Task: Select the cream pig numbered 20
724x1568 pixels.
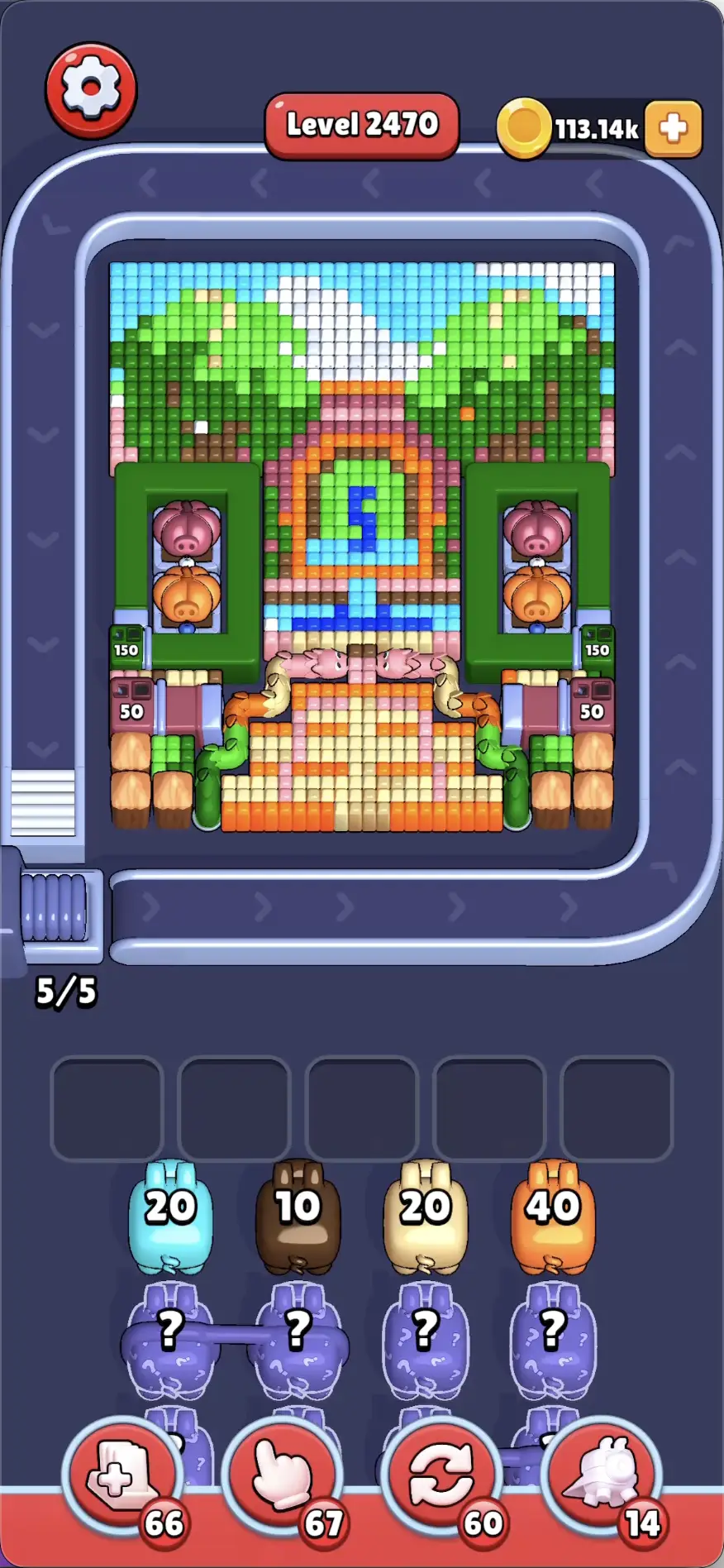Action: 426,1217
